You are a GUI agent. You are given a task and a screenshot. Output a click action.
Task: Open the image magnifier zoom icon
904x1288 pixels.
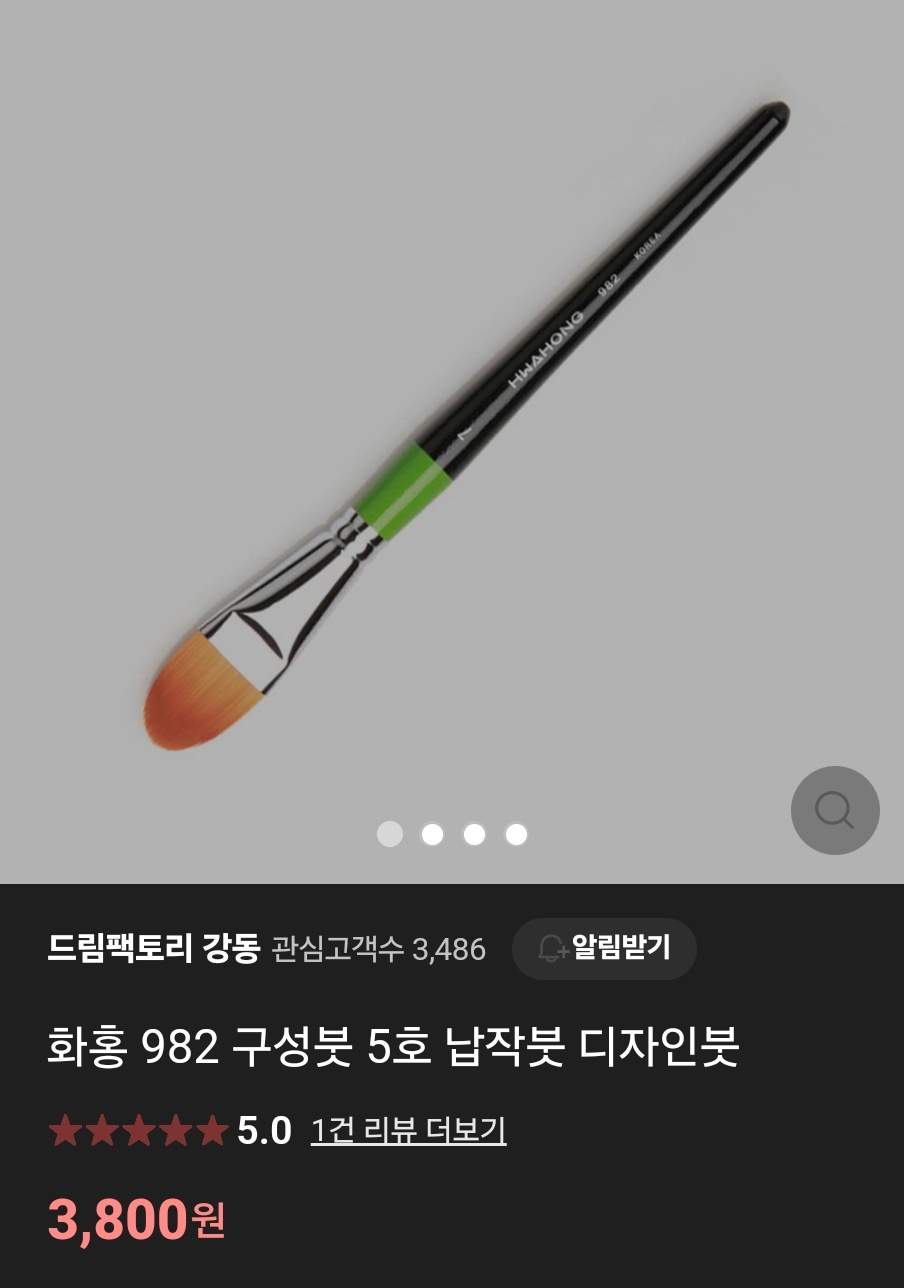click(835, 810)
